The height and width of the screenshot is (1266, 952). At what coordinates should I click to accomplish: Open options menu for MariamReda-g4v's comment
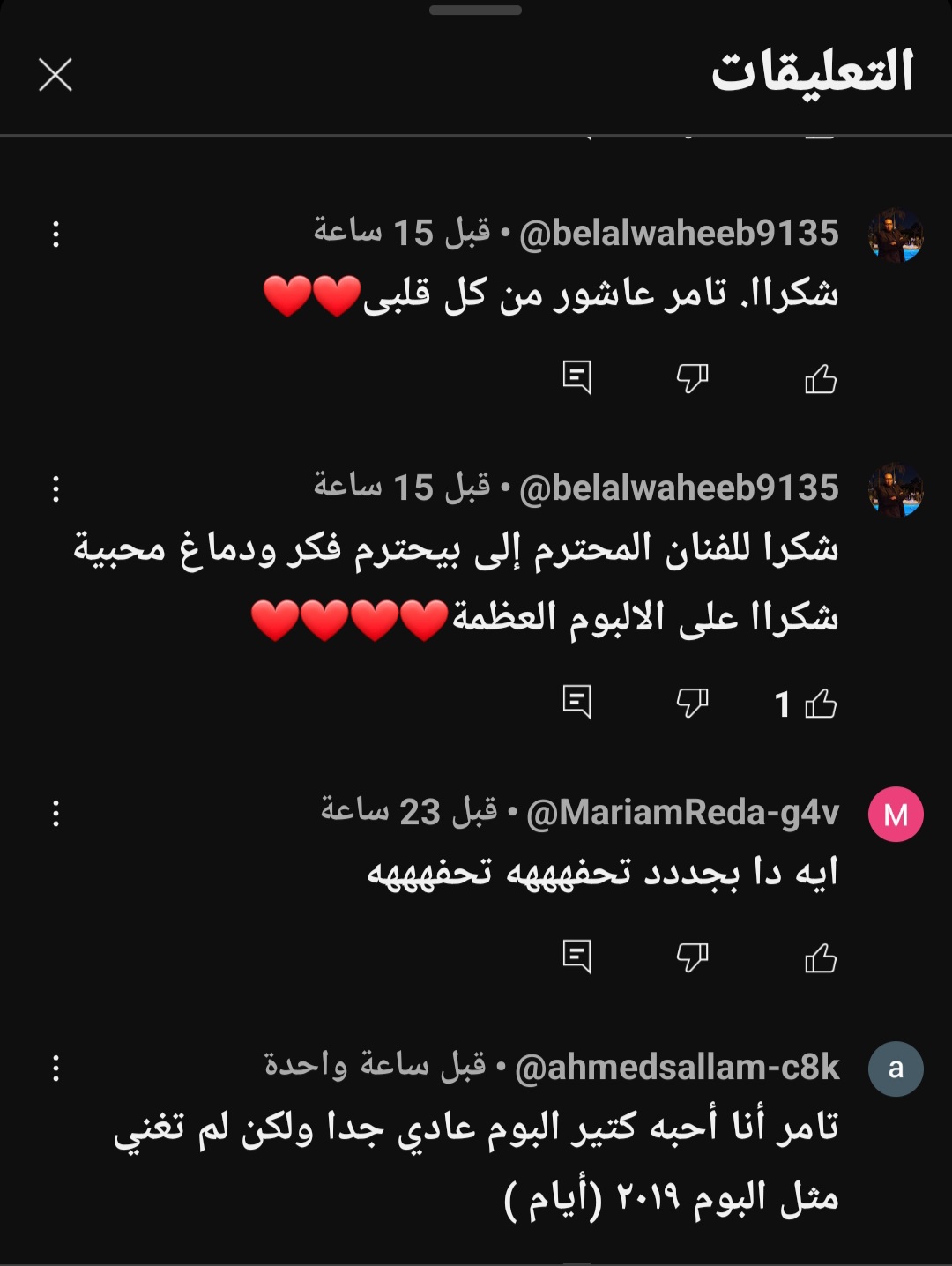[x=56, y=813]
